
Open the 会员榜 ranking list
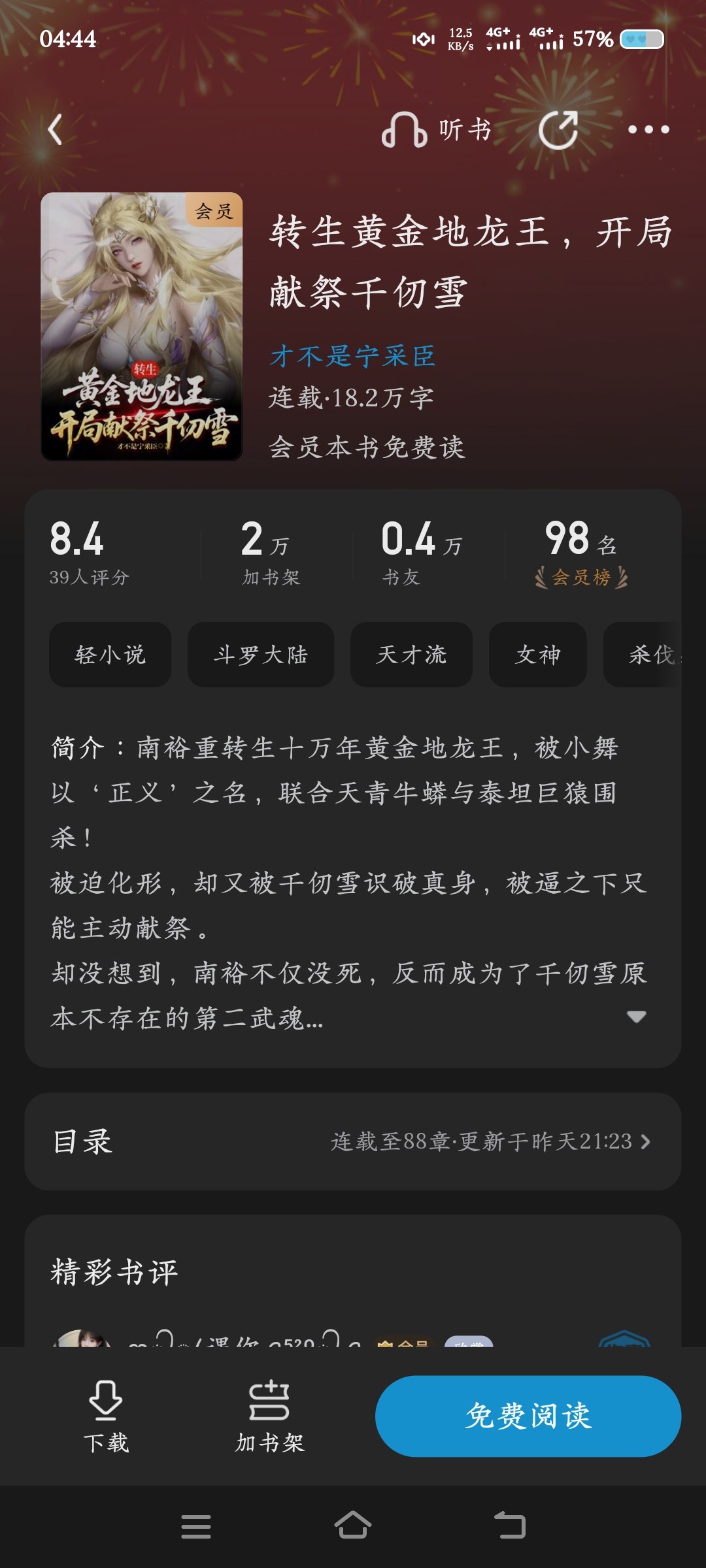[x=580, y=552]
